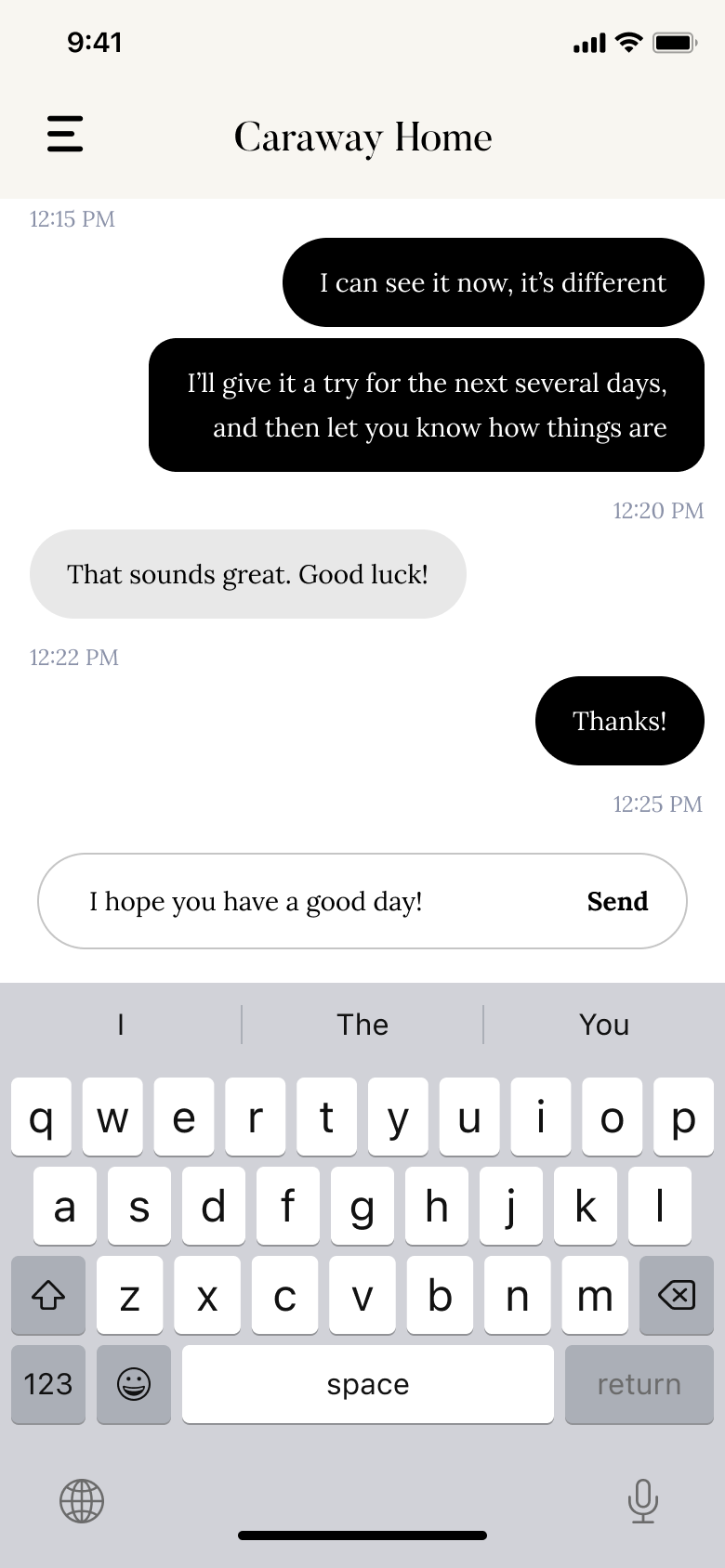Start dictation with the microphone
The image size is (725, 1568).
(x=642, y=1500)
